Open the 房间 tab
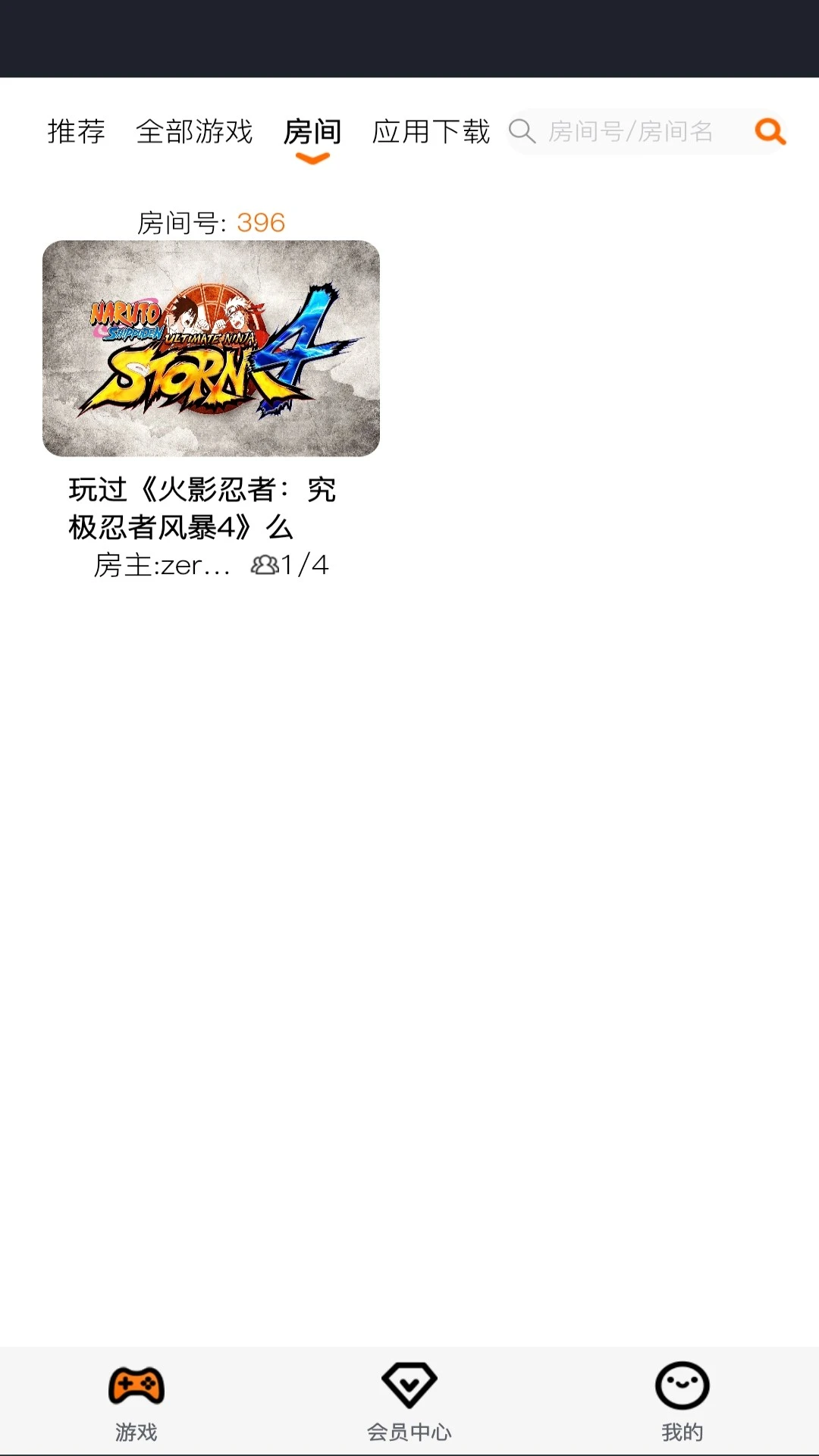This screenshot has height=1456, width=819. click(x=312, y=130)
